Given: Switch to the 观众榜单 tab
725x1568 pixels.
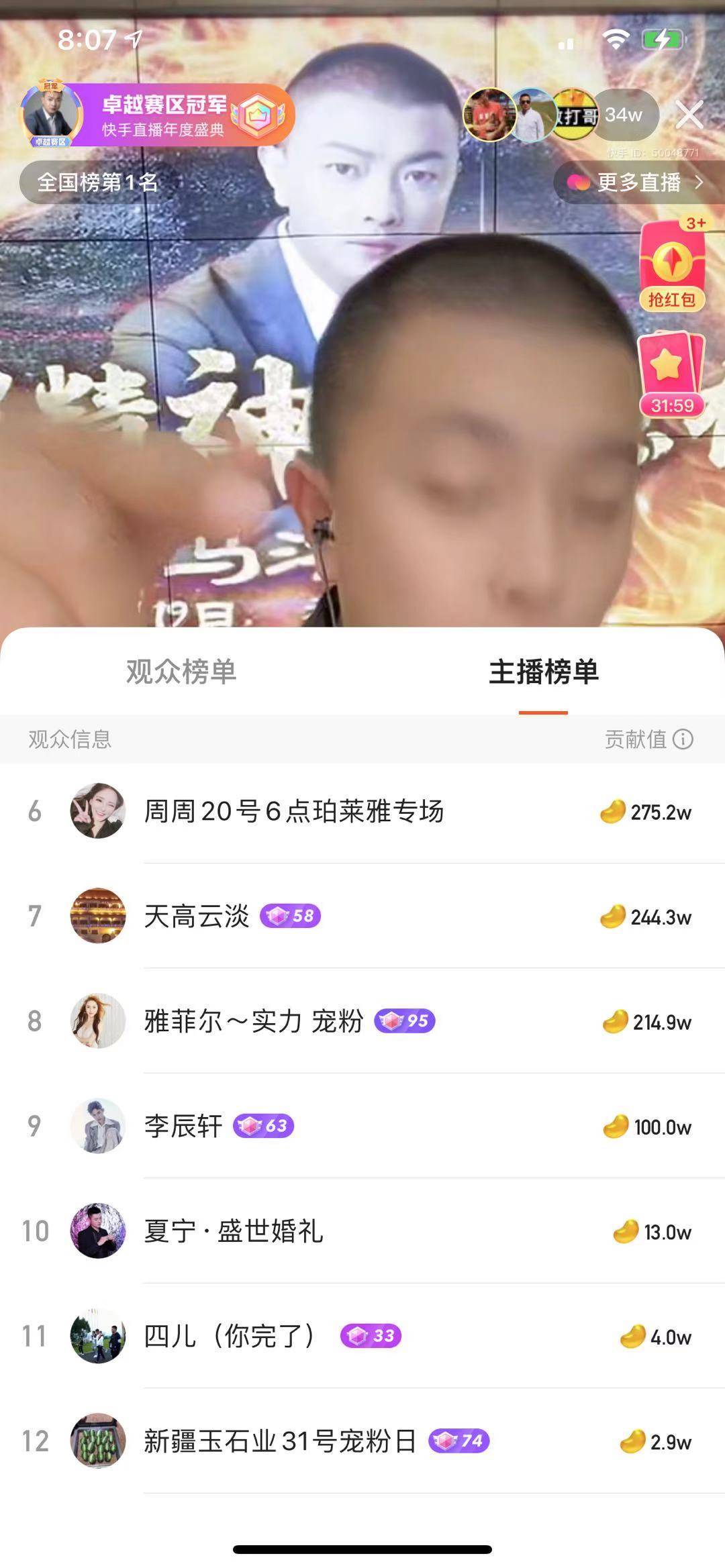Looking at the screenshot, I should 181,672.
